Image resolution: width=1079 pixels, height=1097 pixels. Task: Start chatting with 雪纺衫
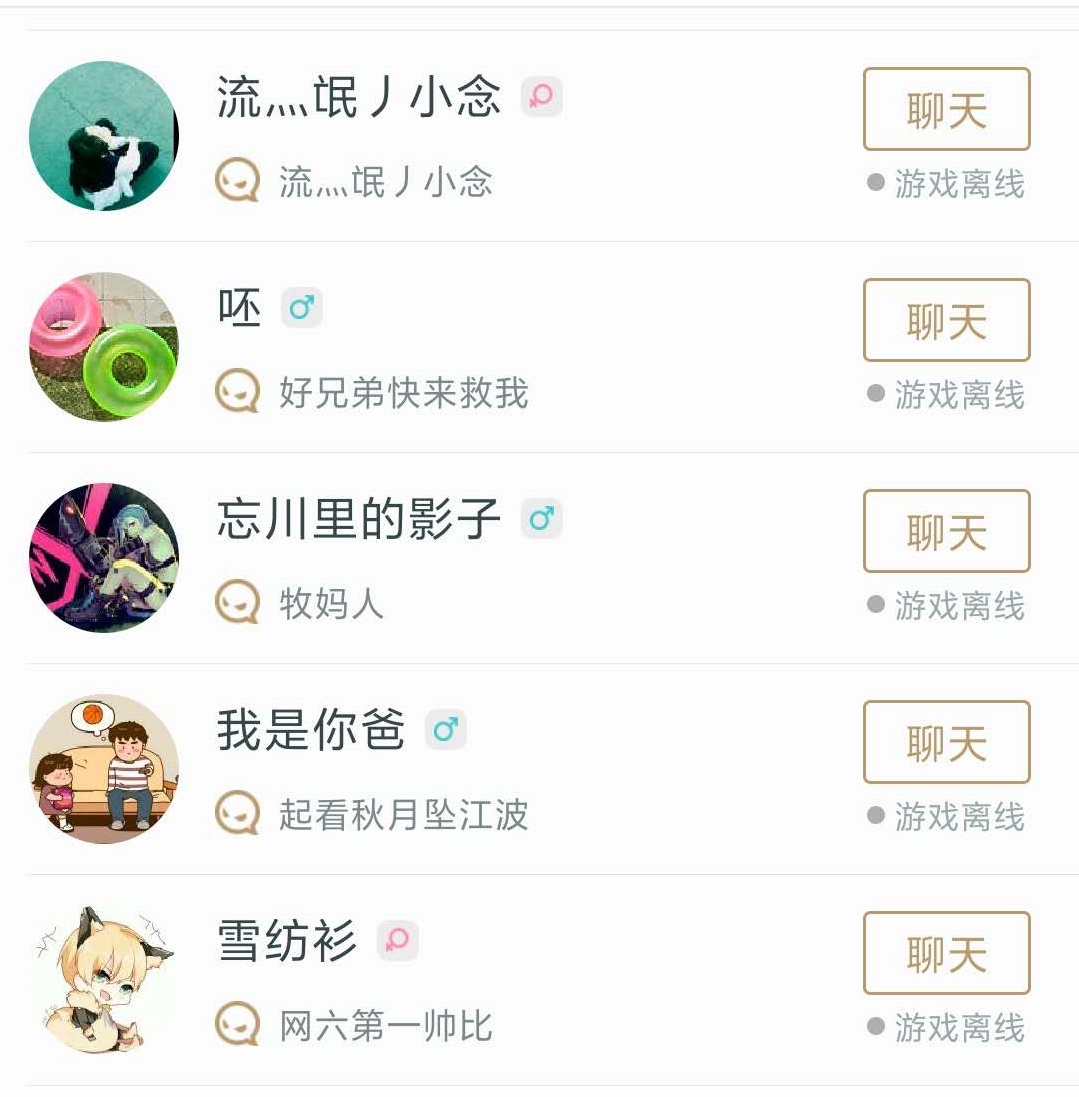946,953
